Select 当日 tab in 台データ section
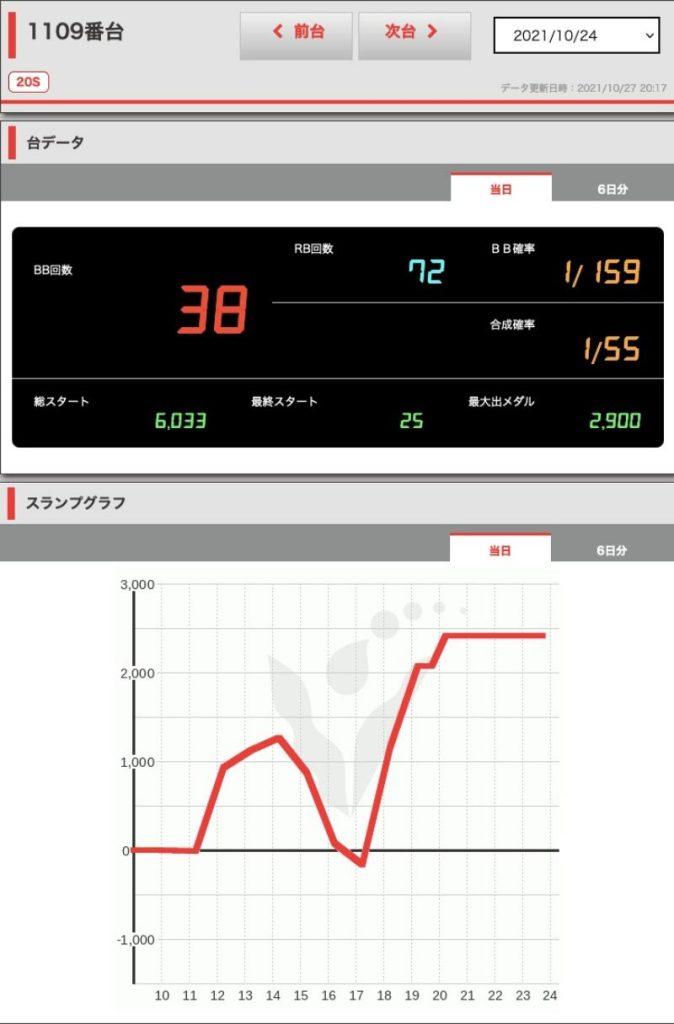674x1024 pixels. [x=501, y=188]
